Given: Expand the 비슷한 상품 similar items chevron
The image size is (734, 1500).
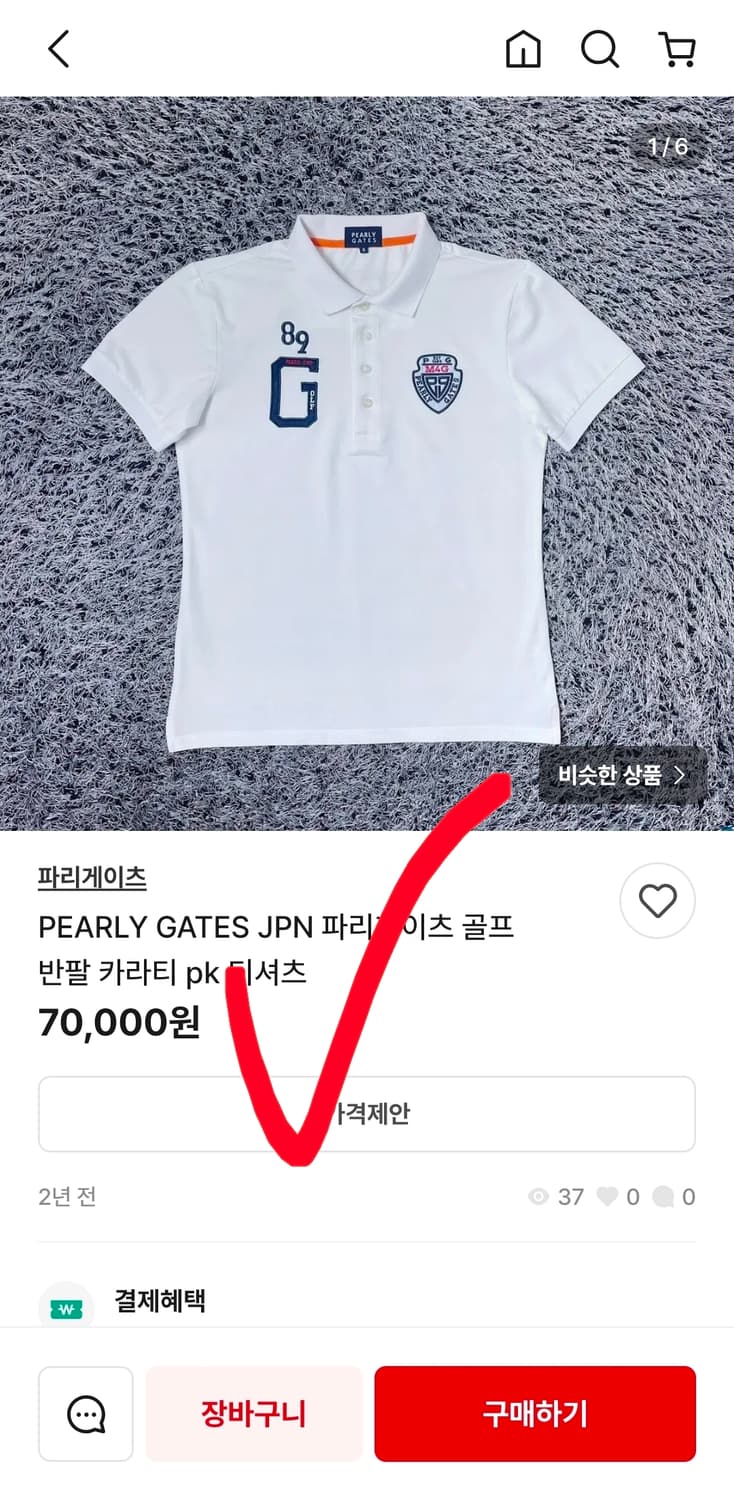Looking at the screenshot, I should pos(682,774).
